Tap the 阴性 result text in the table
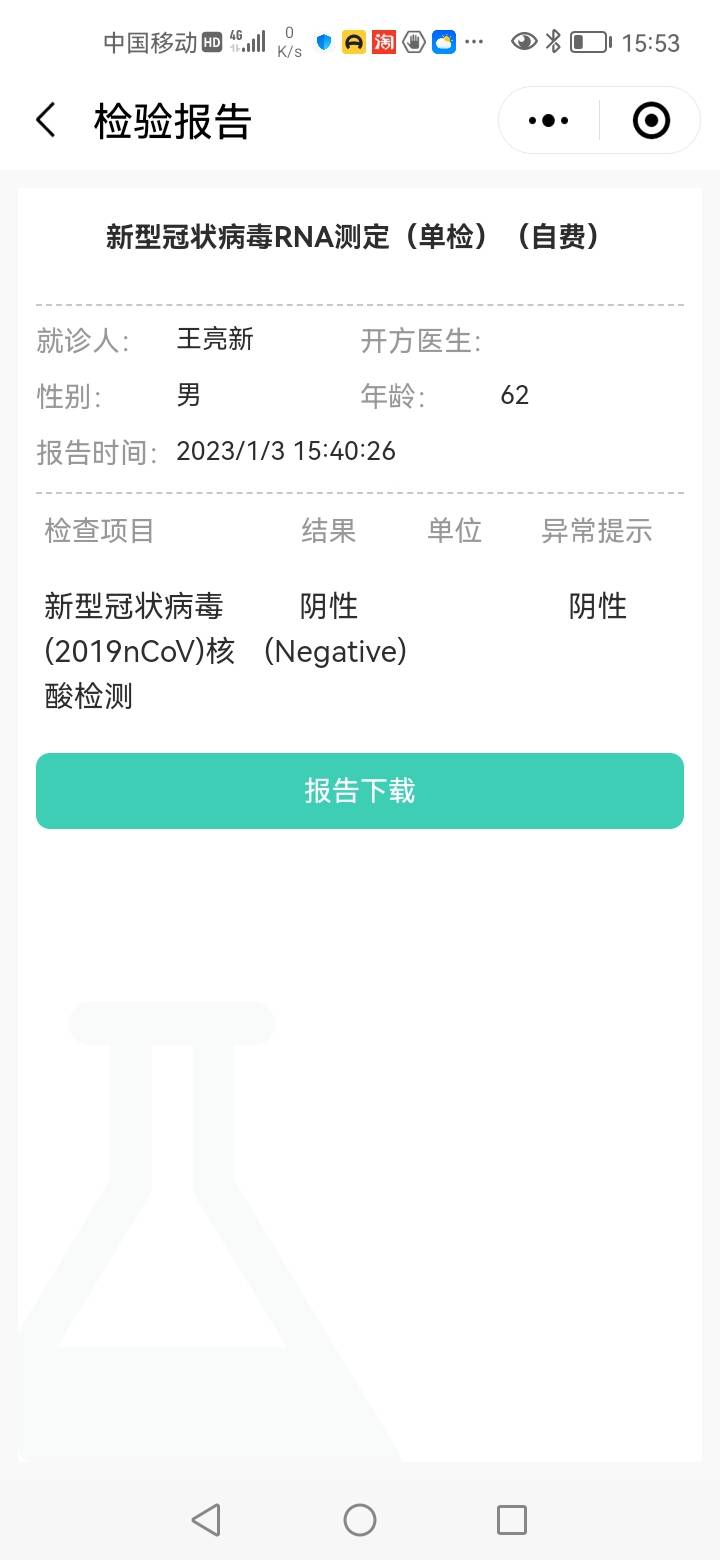 (x=327, y=605)
